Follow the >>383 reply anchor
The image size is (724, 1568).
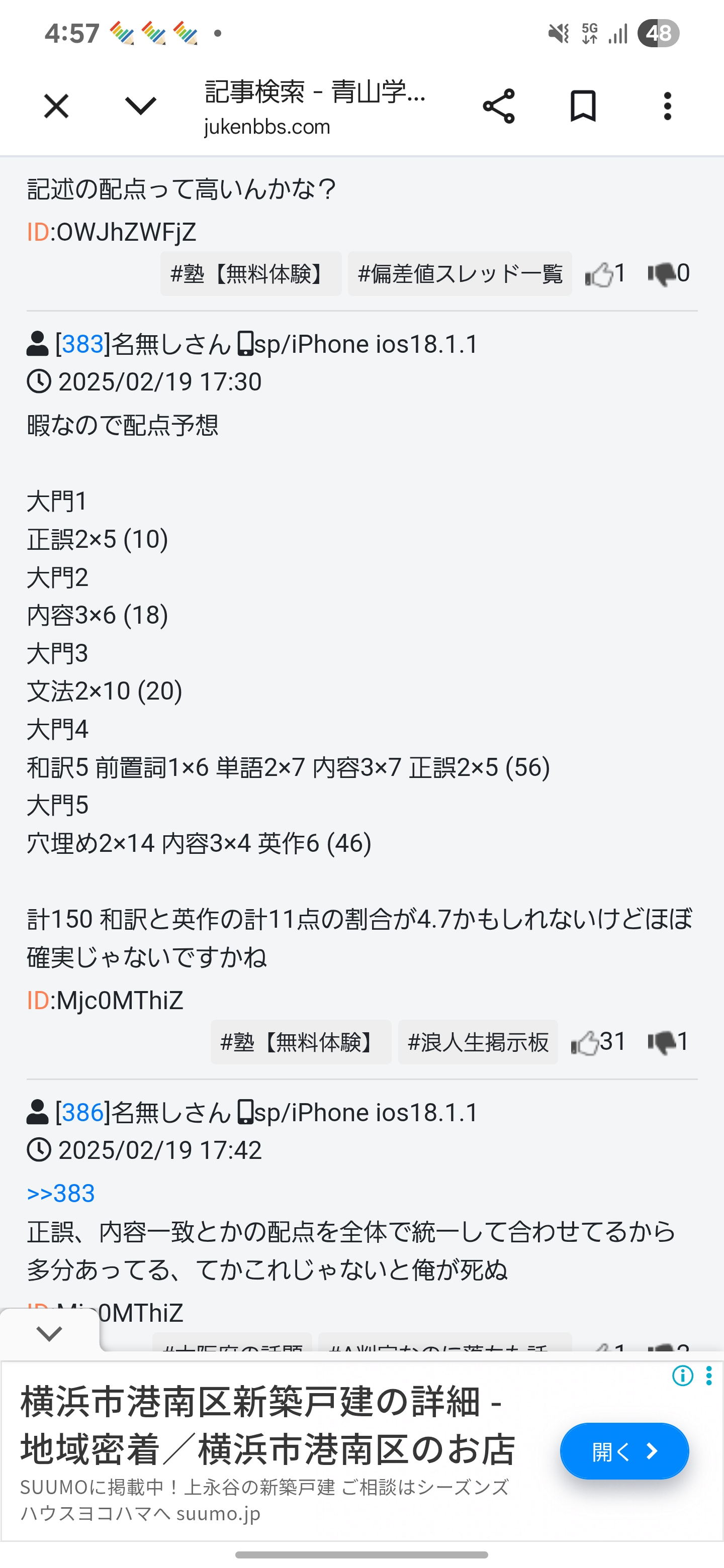click(61, 1194)
